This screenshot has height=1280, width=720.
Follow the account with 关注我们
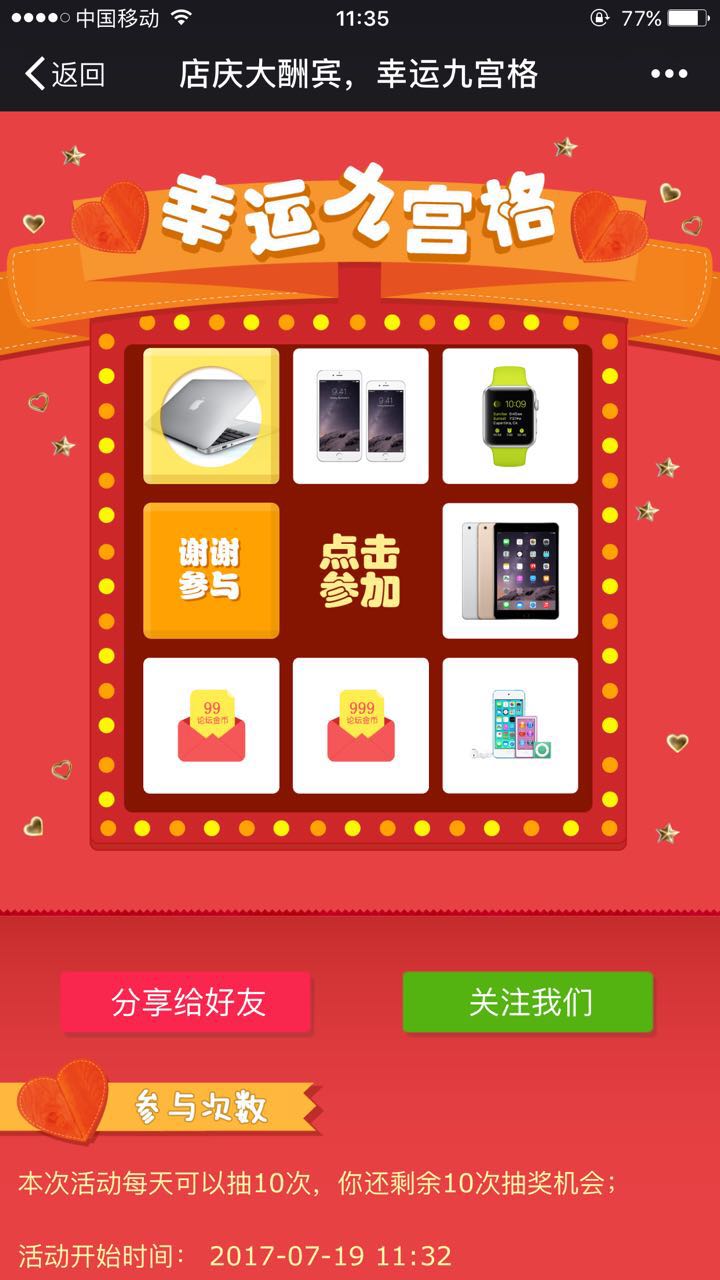pos(528,1002)
